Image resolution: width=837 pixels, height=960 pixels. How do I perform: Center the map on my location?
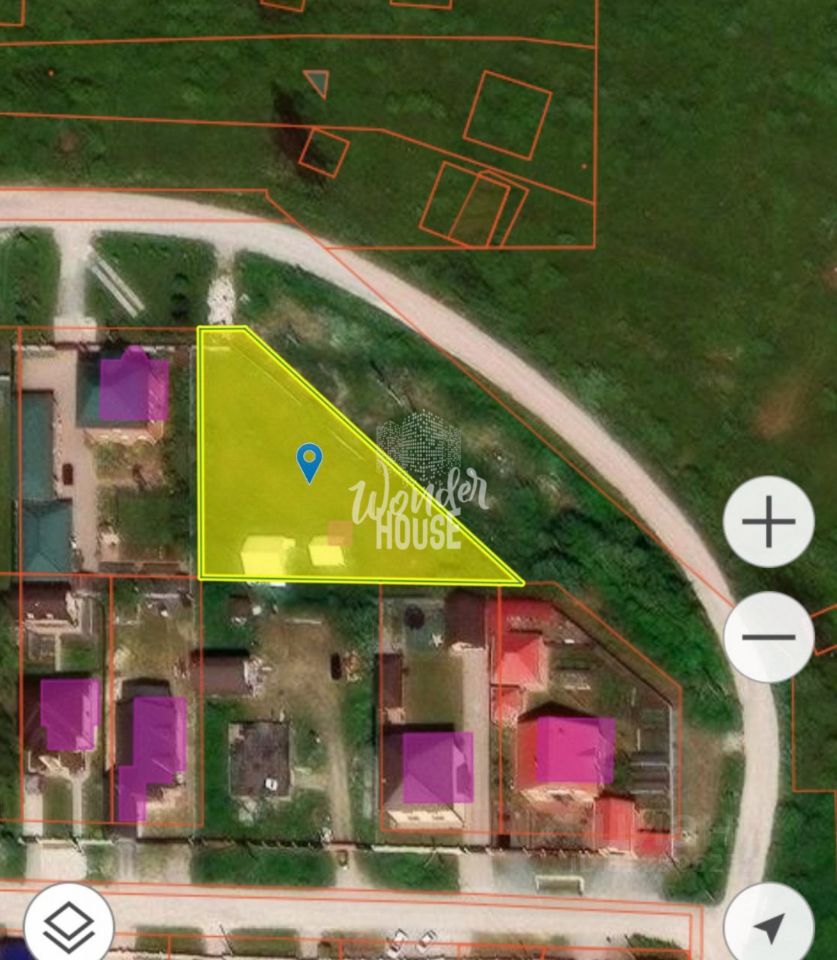[x=768, y=927]
